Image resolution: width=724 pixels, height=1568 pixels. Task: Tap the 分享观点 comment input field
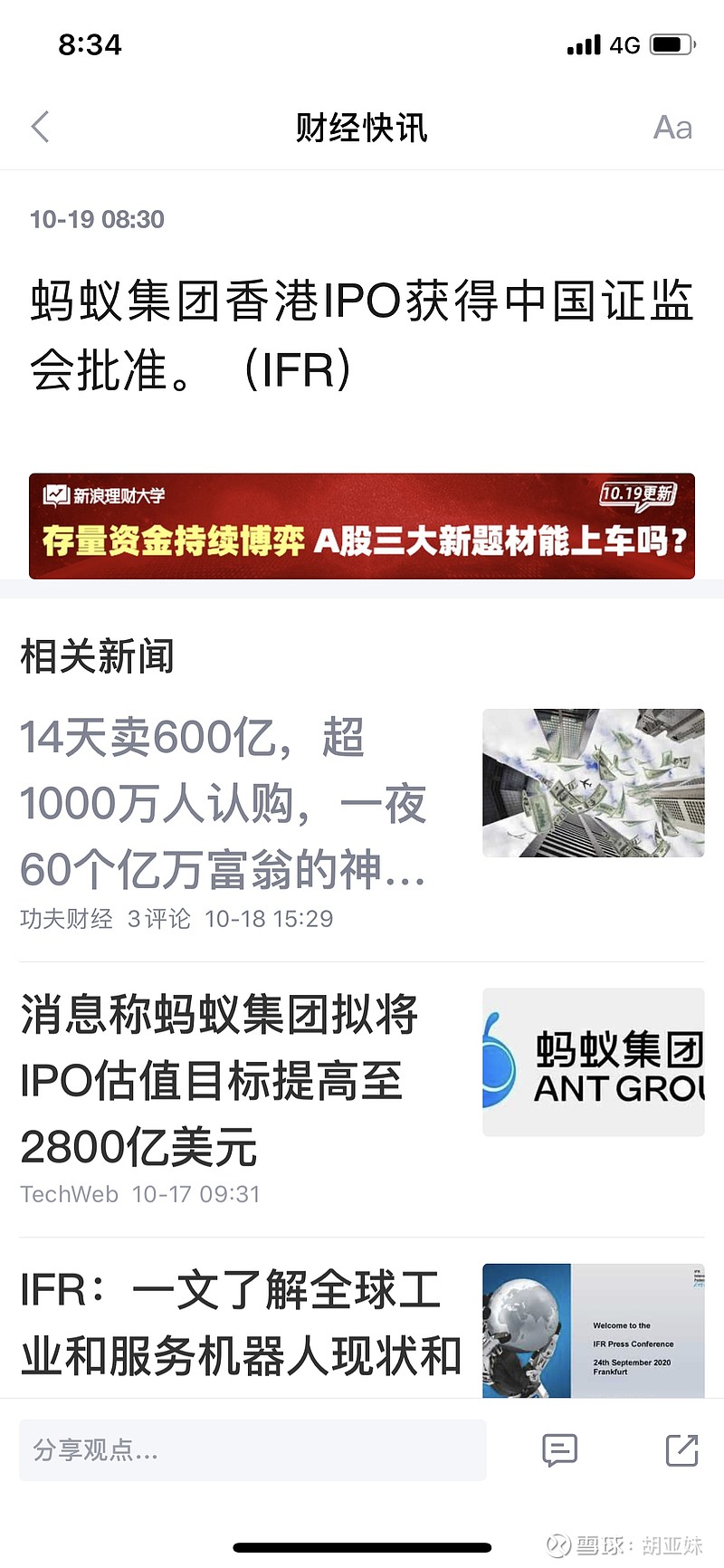coord(253,1449)
